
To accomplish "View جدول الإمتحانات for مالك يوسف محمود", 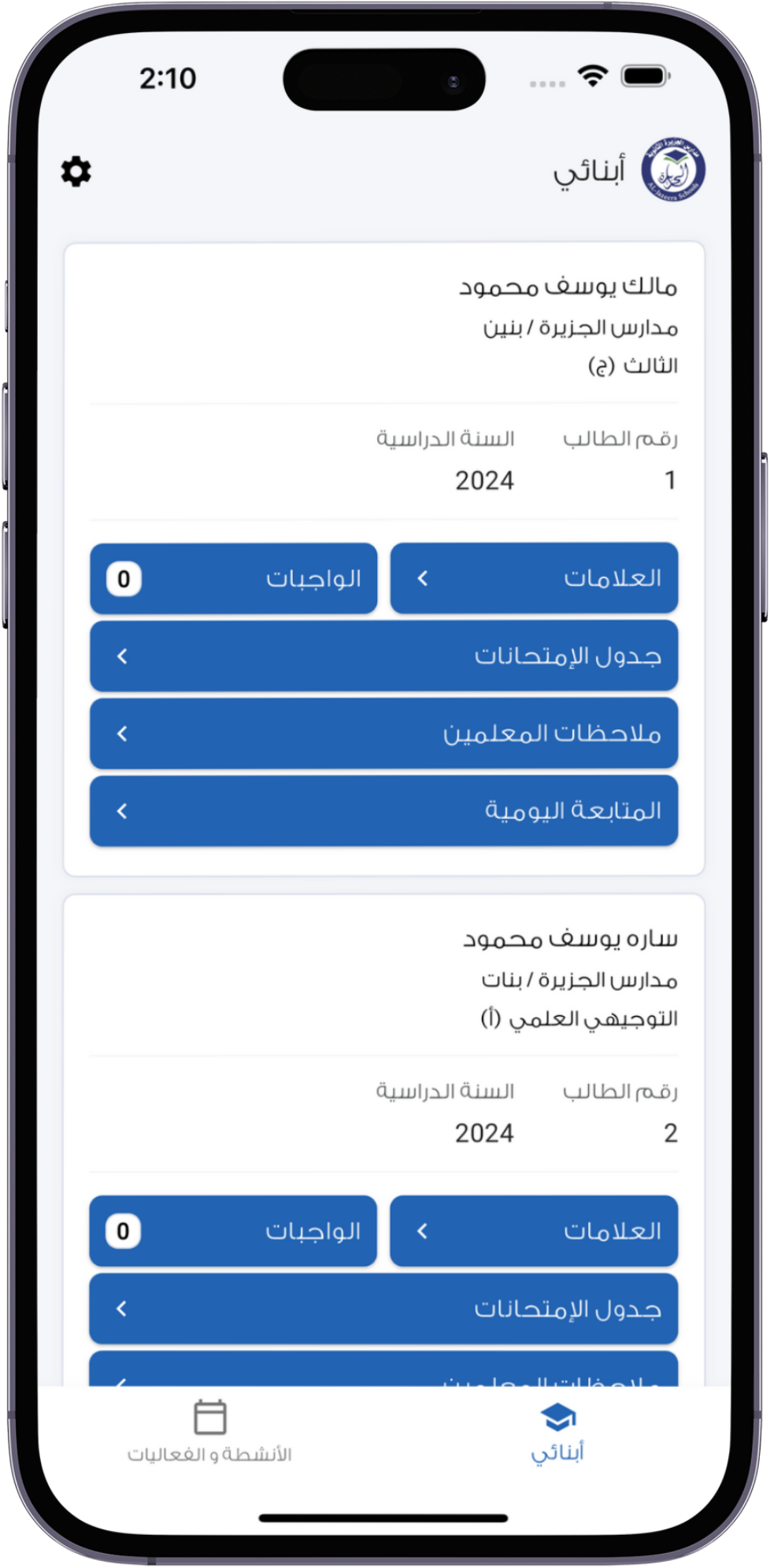I will click(x=383, y=655).
